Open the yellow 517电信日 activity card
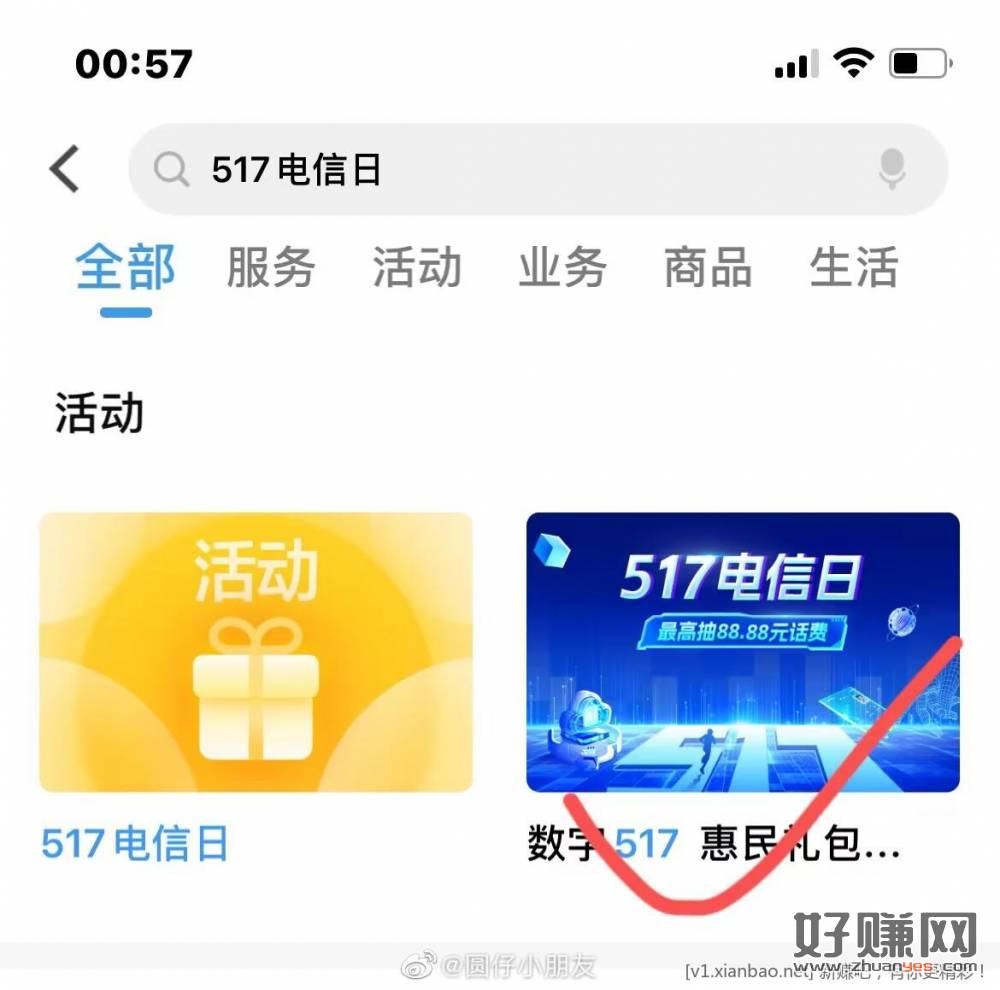1000x990 pixels. point(256,652)
